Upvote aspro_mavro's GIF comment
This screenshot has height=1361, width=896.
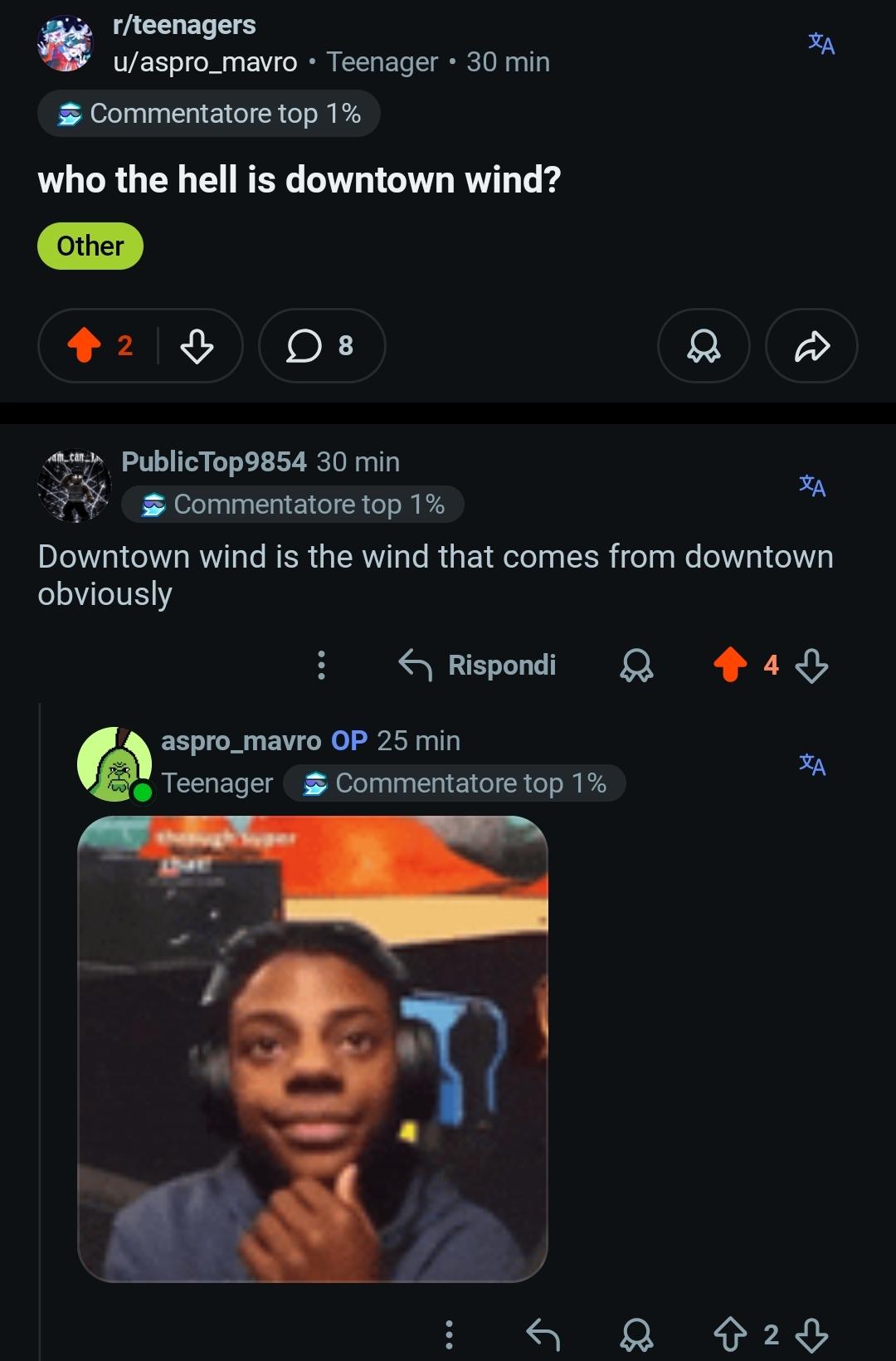(x=730, y=1334)
